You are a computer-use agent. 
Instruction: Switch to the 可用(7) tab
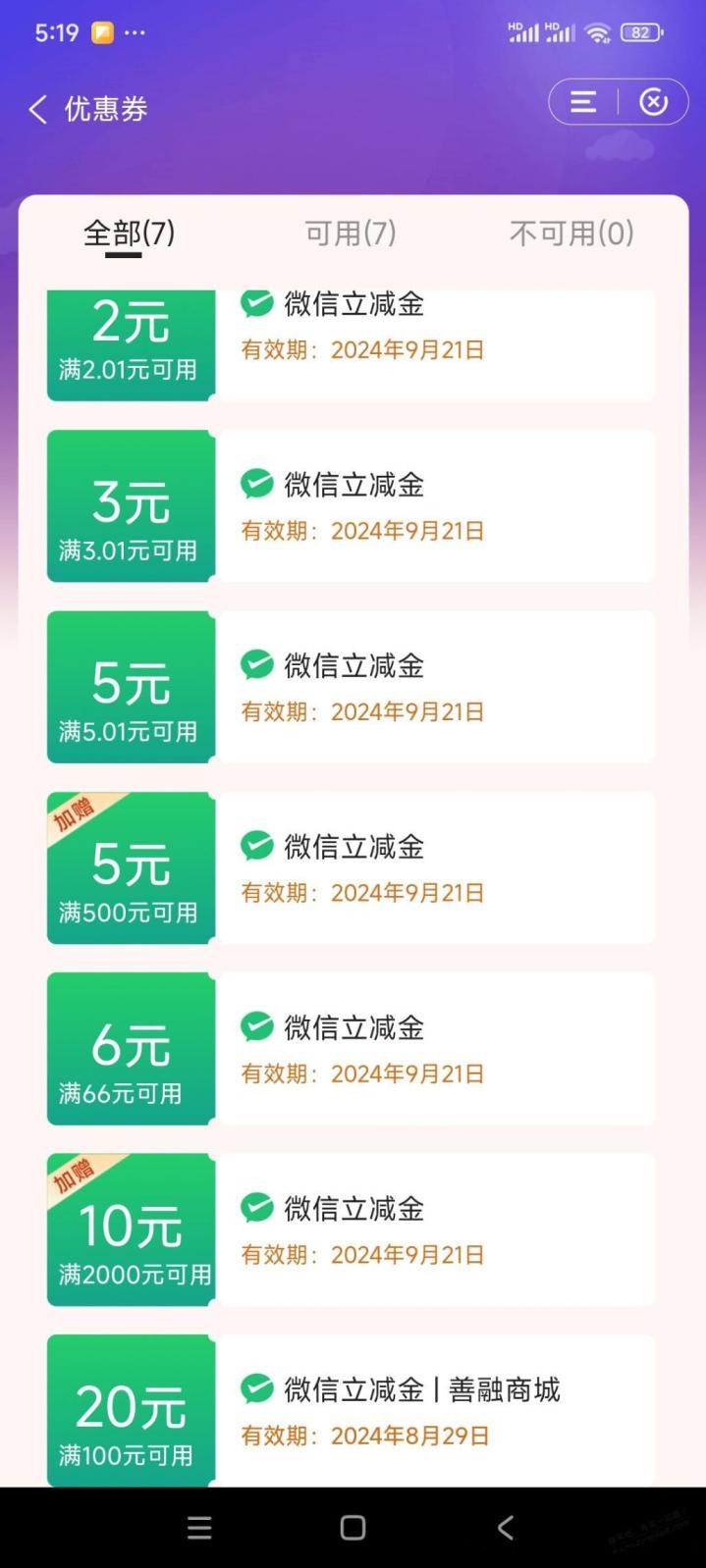click(351, 234)
